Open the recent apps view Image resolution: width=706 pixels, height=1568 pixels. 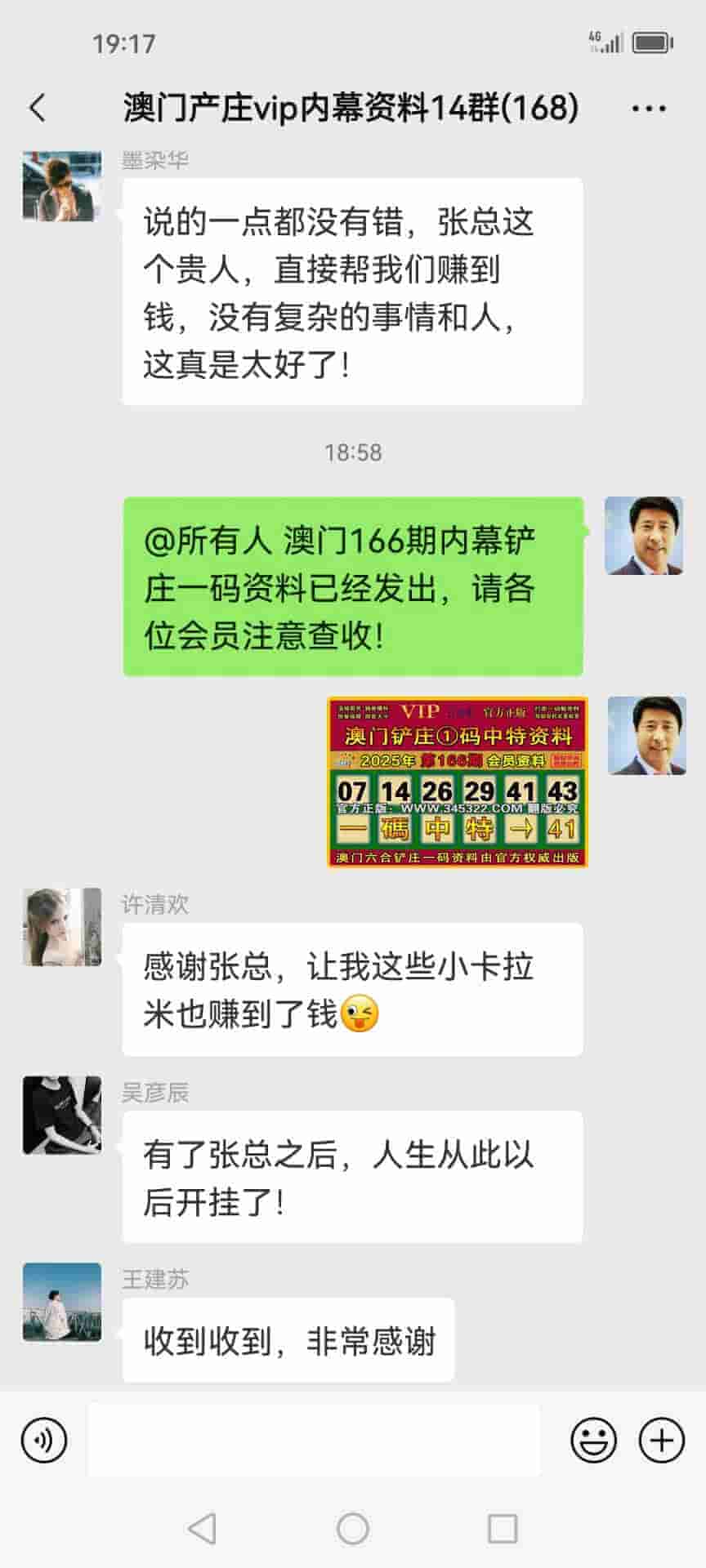502,1528
